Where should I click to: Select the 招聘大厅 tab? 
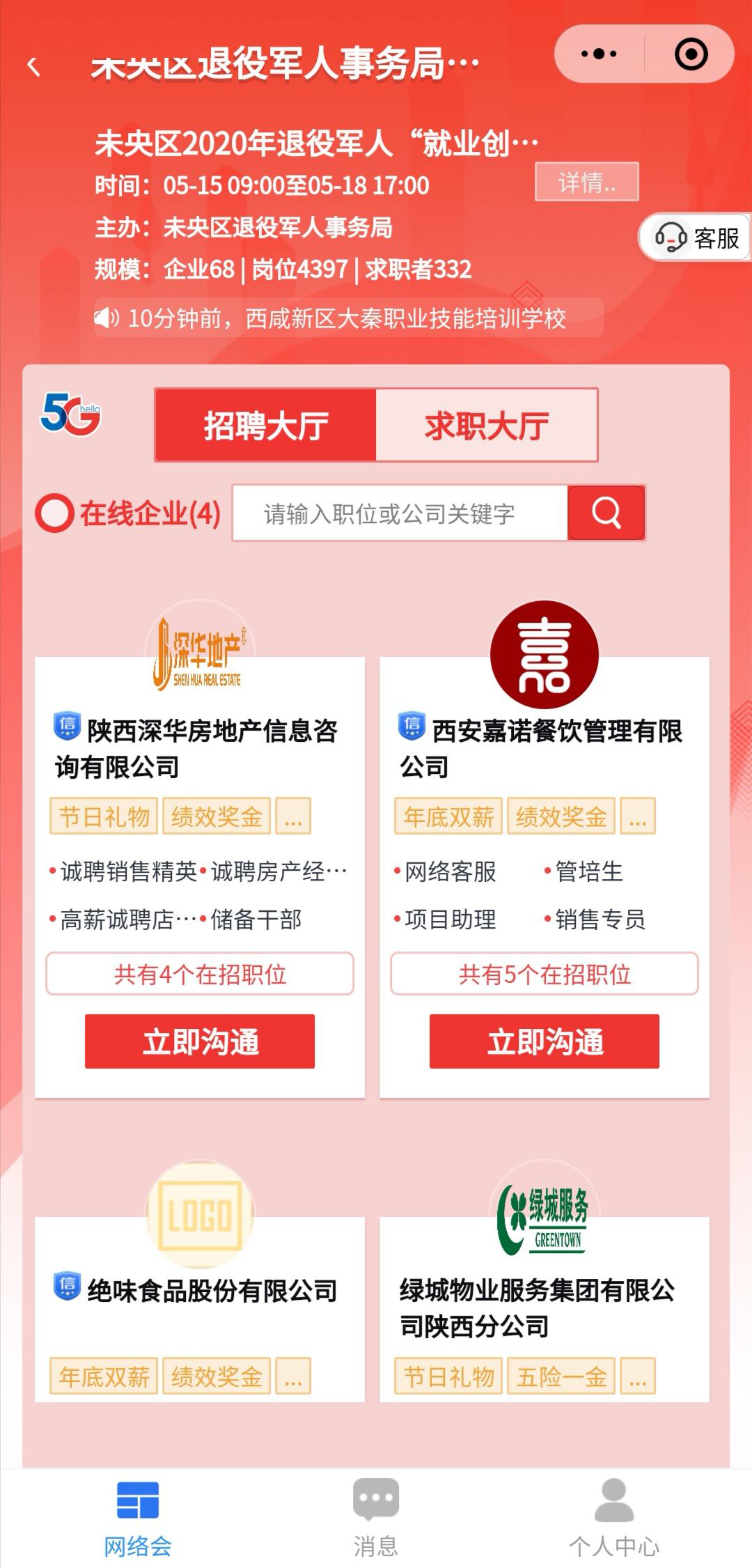(266, 425)
